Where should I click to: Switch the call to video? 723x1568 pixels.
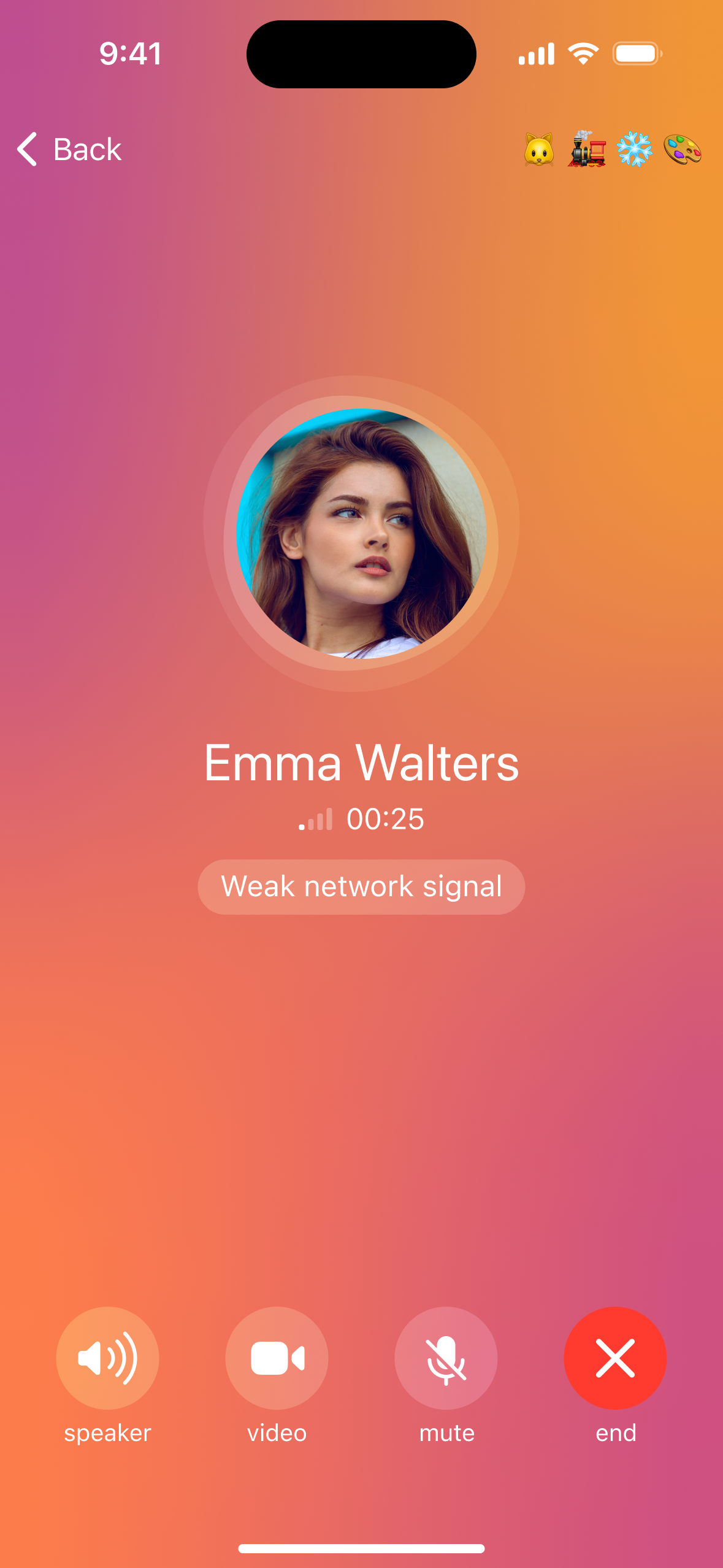277,1358
